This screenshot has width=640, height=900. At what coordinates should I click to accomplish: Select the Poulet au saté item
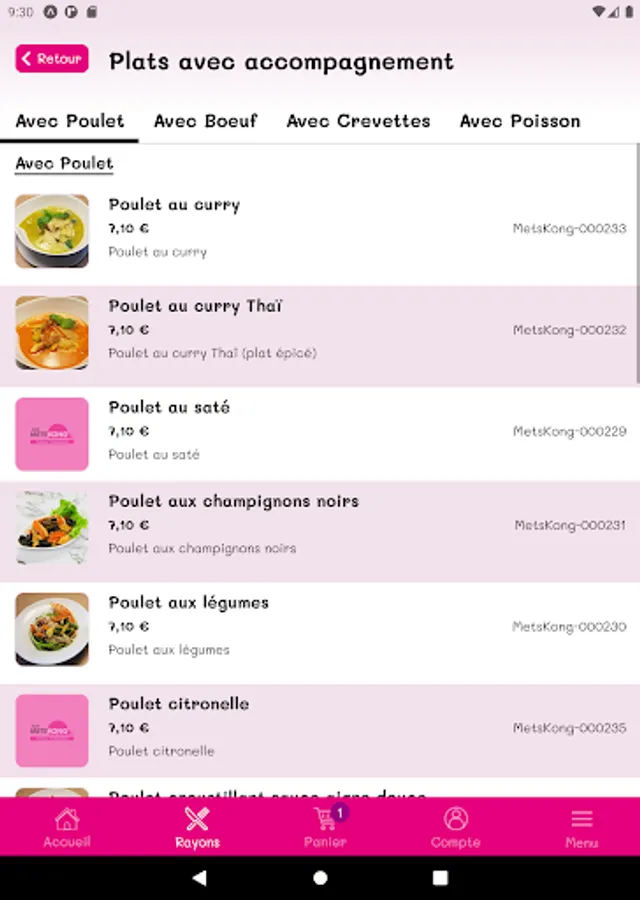(320, 433)
